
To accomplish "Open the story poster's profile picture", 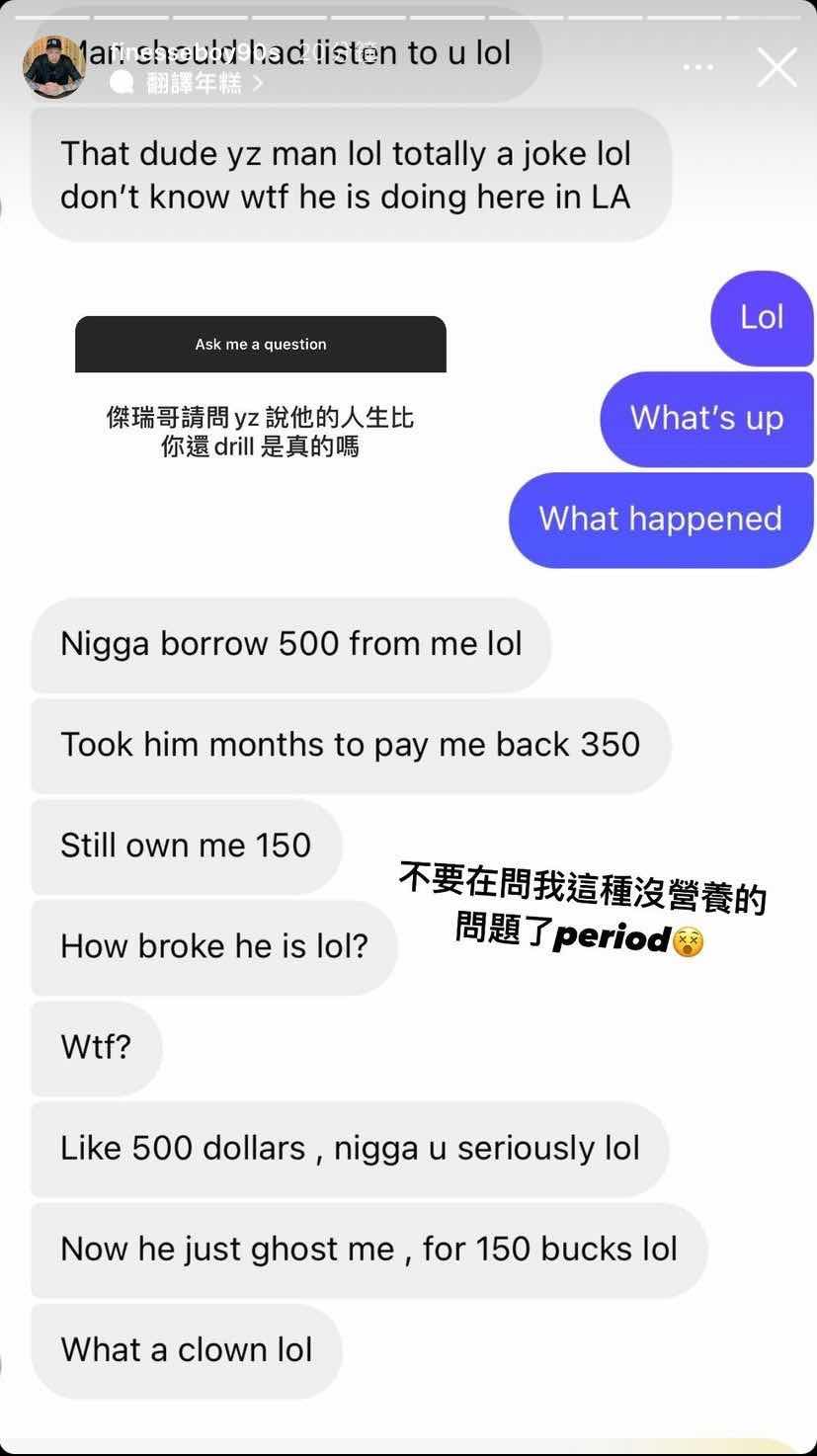I will [53, 67].
